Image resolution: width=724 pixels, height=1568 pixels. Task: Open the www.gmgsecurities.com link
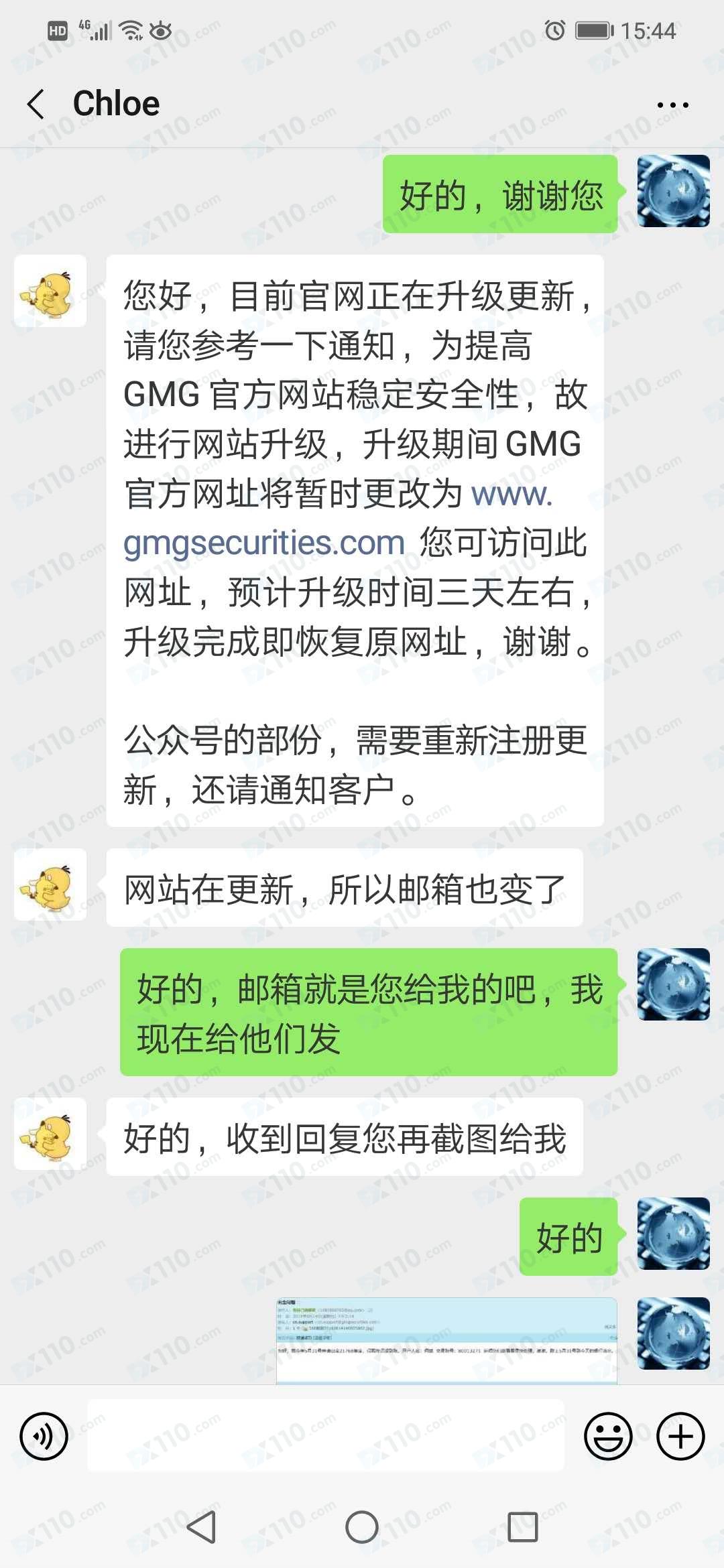coord(265,543)
